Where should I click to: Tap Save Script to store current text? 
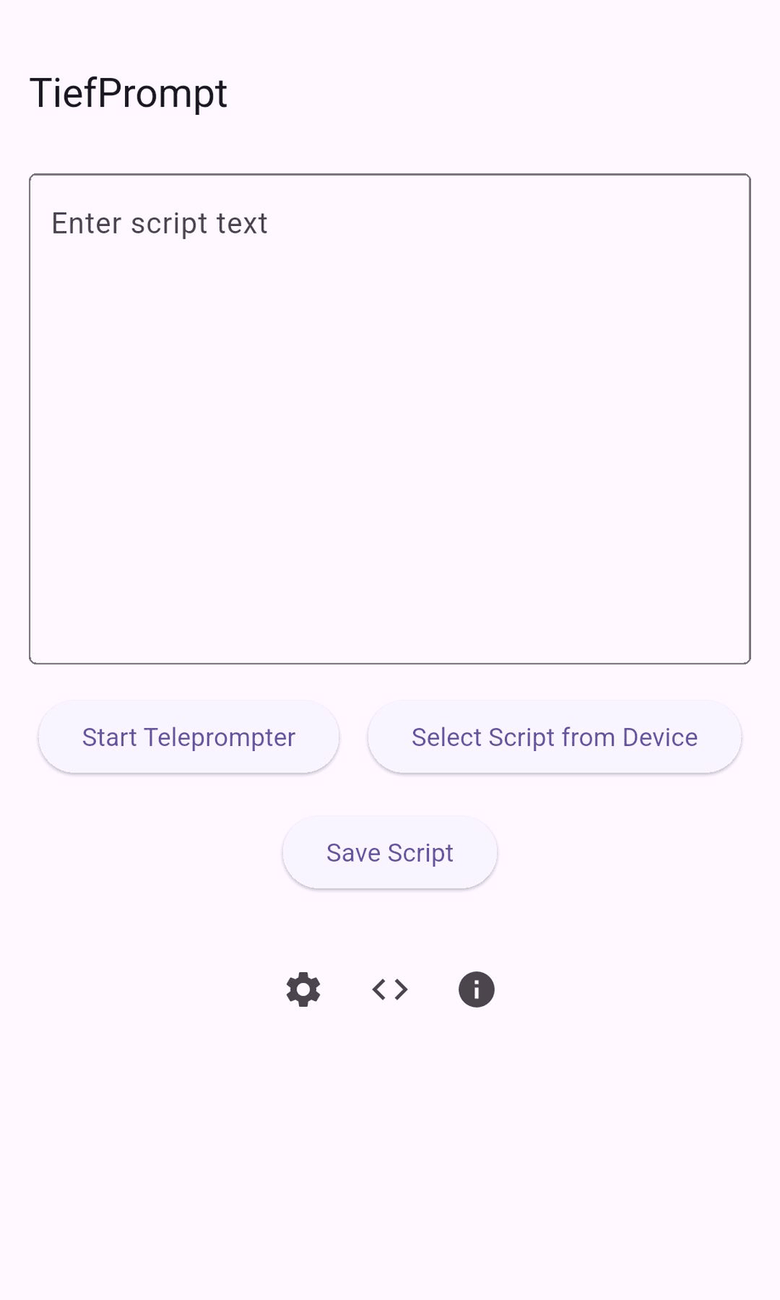pyautogui.click(x=389, y=852)
